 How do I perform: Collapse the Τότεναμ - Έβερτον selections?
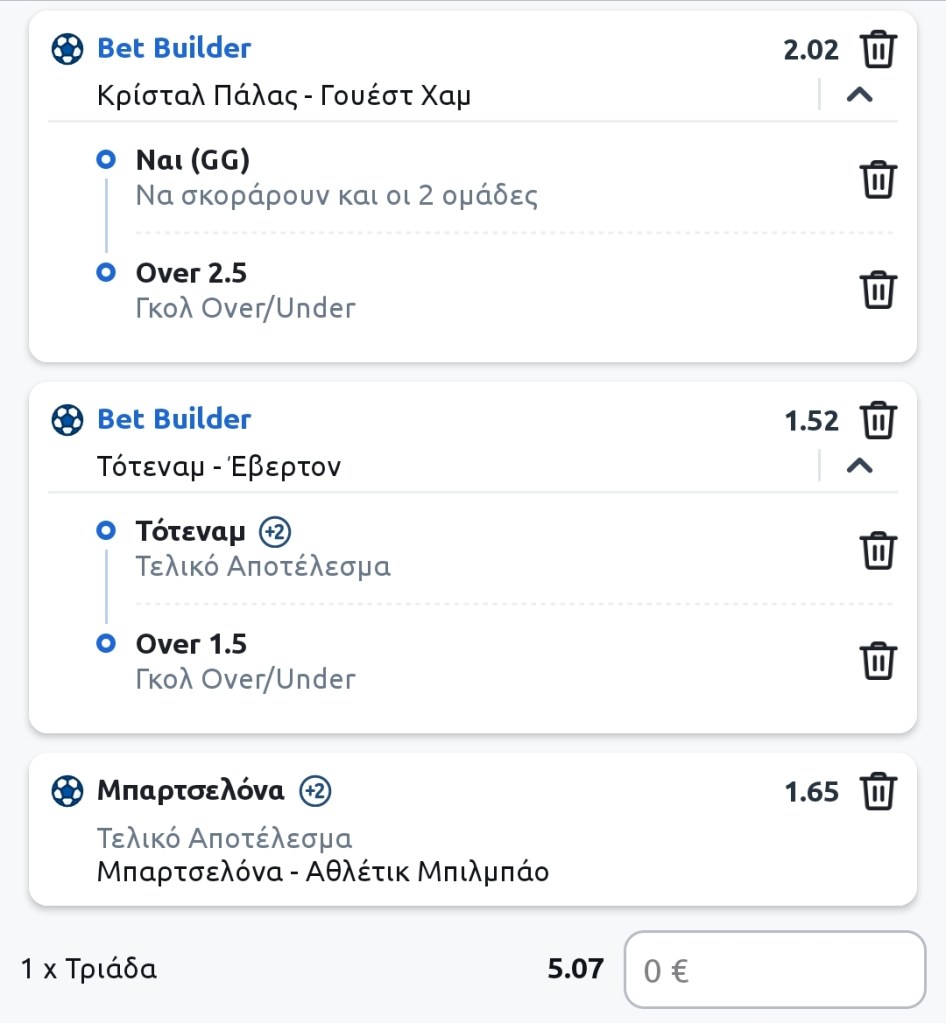coord(859,466)
